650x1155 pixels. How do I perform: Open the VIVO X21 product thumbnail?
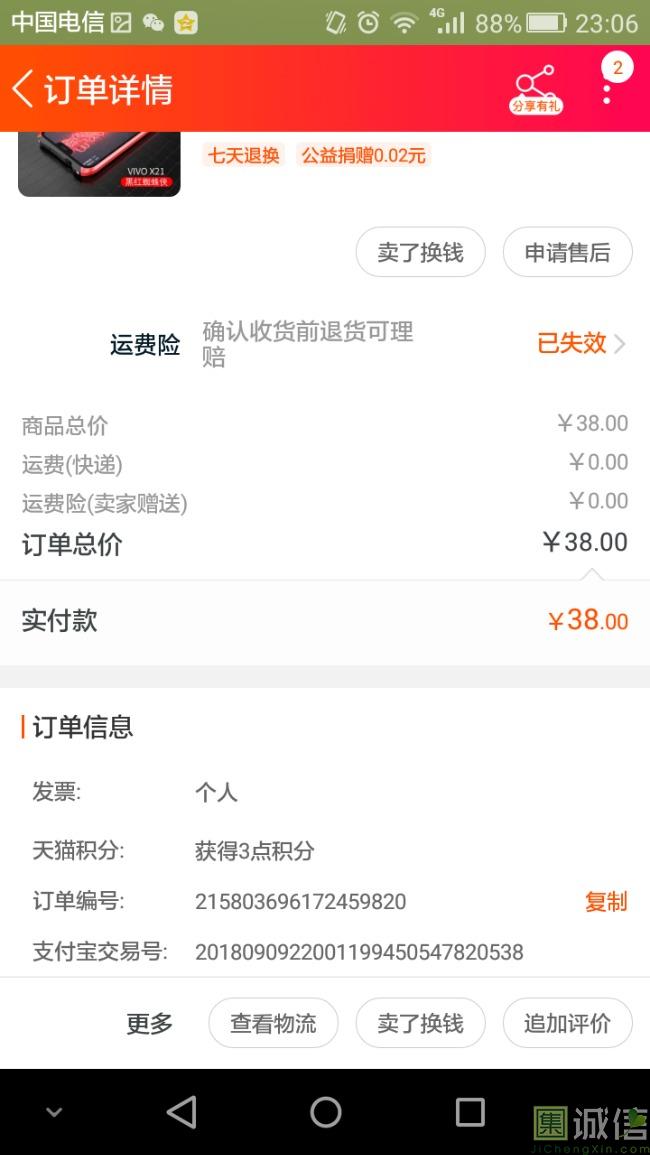(x=99, y=164)
